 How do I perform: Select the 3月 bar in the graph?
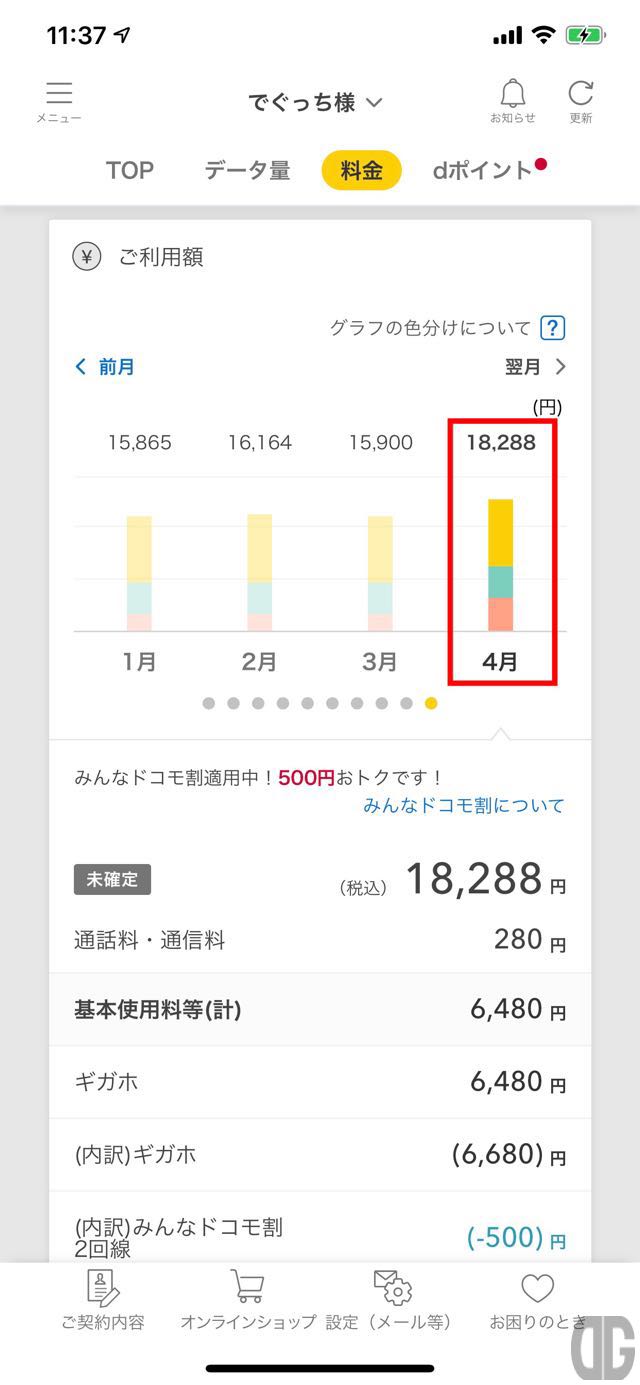pyautogui.click(x=380, y=573)
